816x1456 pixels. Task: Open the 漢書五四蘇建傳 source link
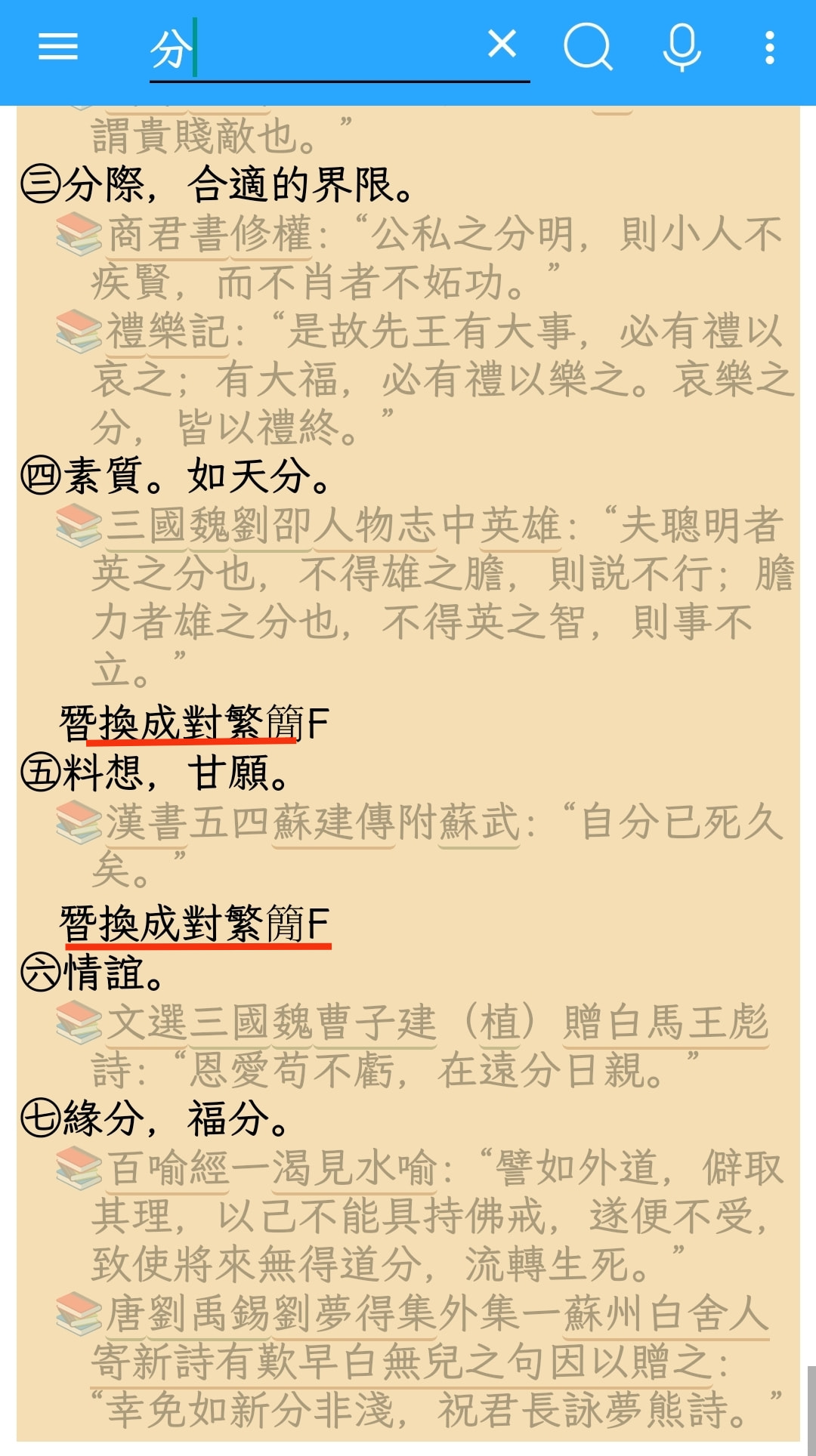(x=249, y=822)
